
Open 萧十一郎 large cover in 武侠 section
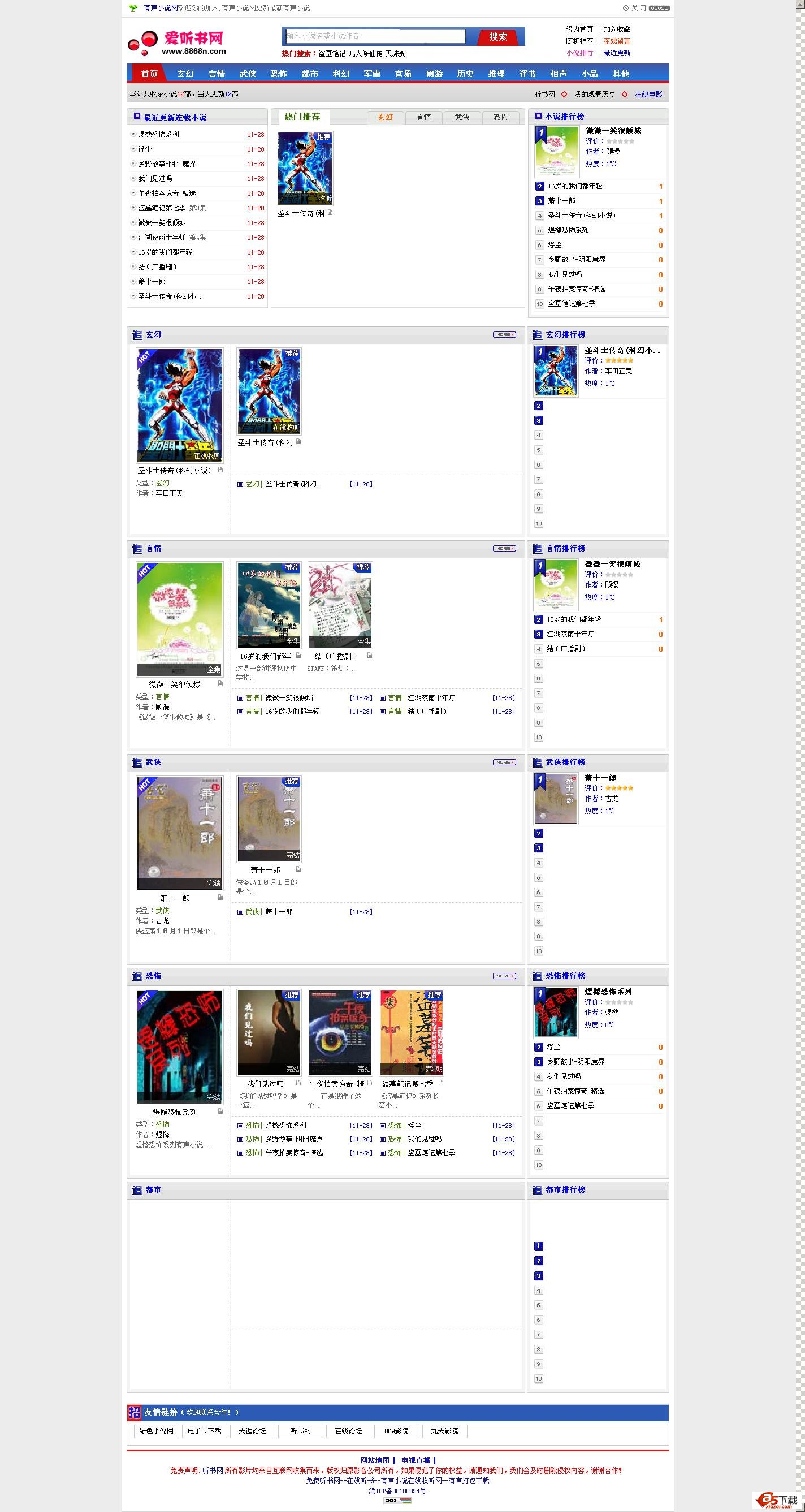[x=180, y=832]
